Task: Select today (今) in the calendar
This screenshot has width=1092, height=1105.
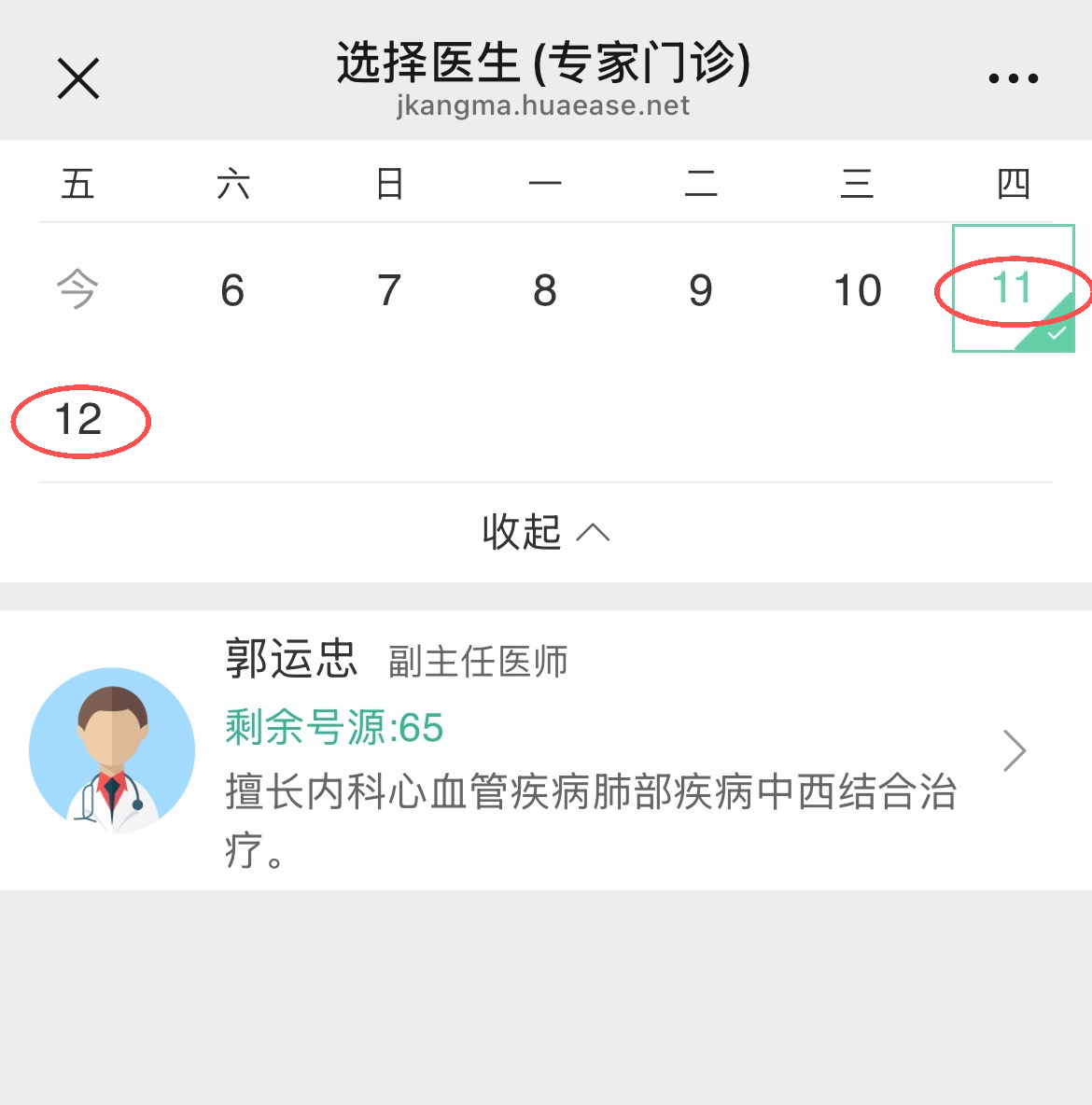Action: pos(77,289)
